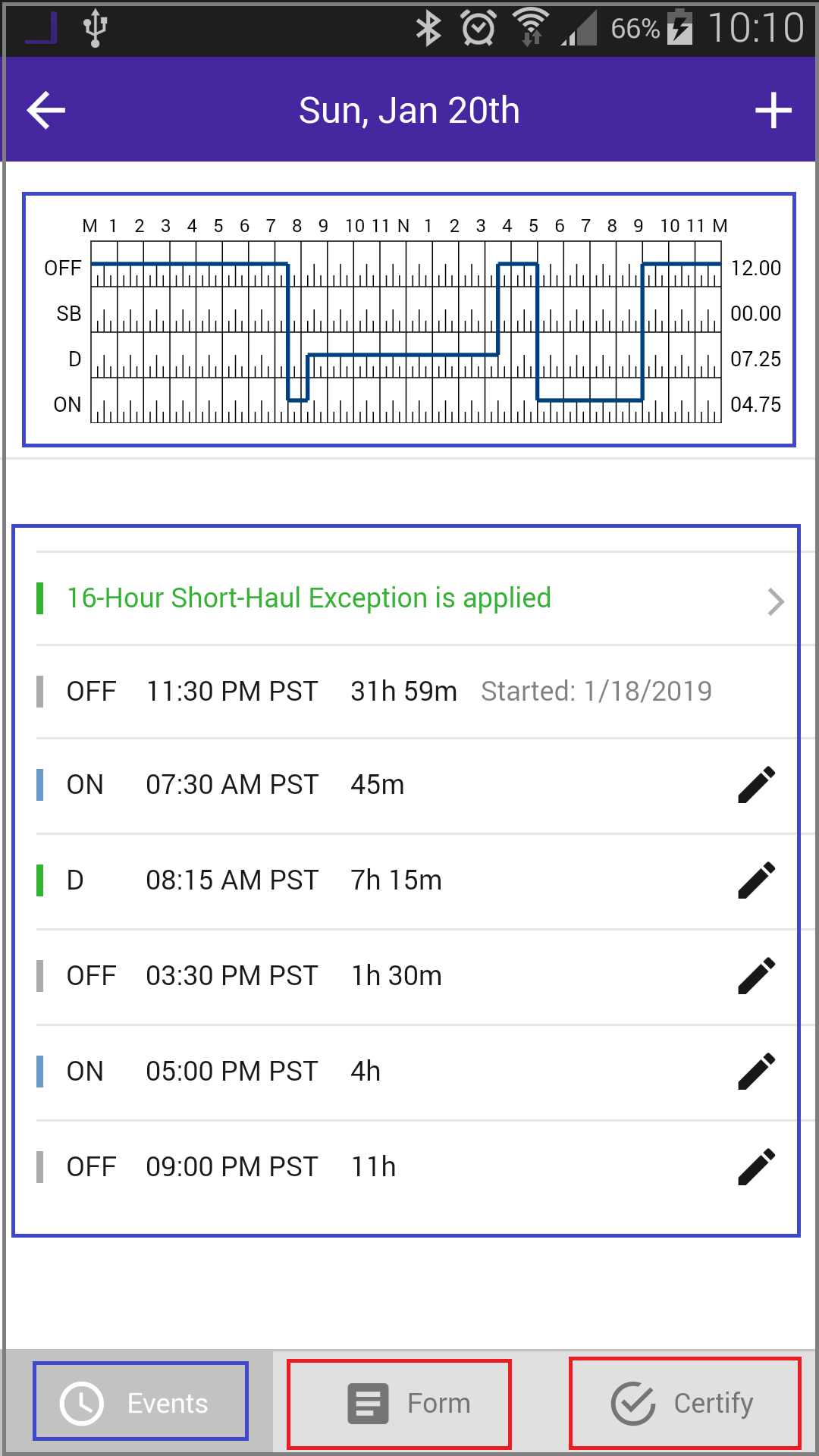Edit the D 08:15 AM PST entry
819x1456 pixels.
pyautogui.click(x=757, y=880)
